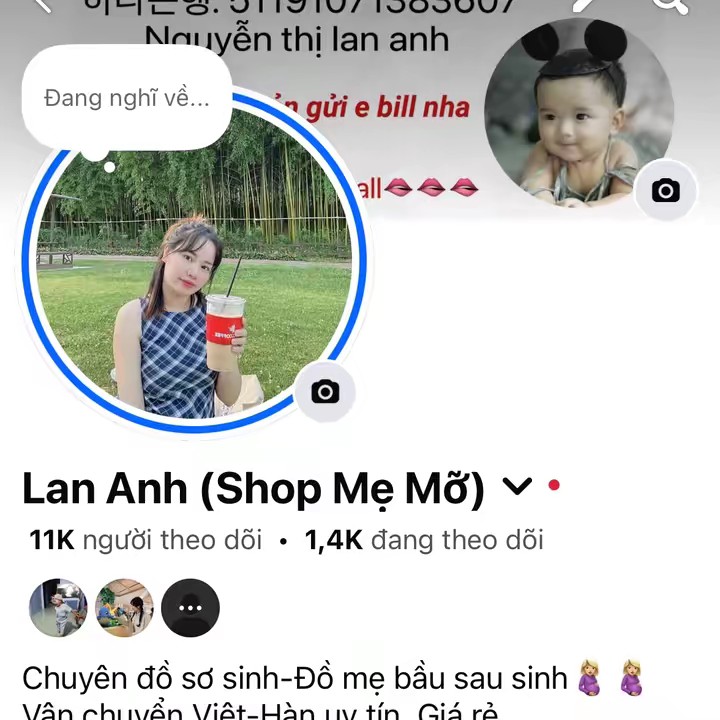The width and height of the screenshot is (720, 720).
Task: Open search from the top bar
Action: (668, 4)
